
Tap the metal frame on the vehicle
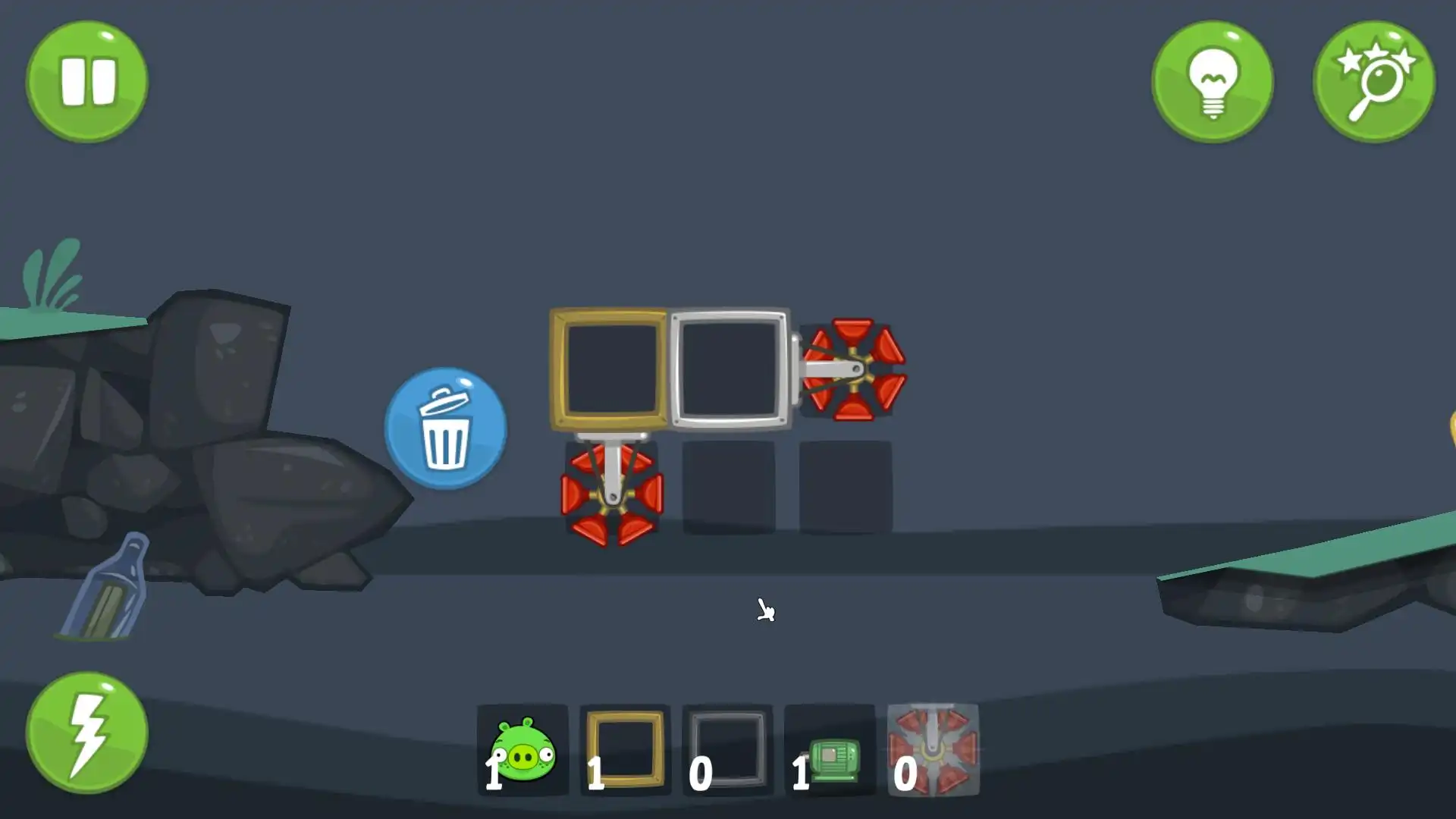click(730, 369)
